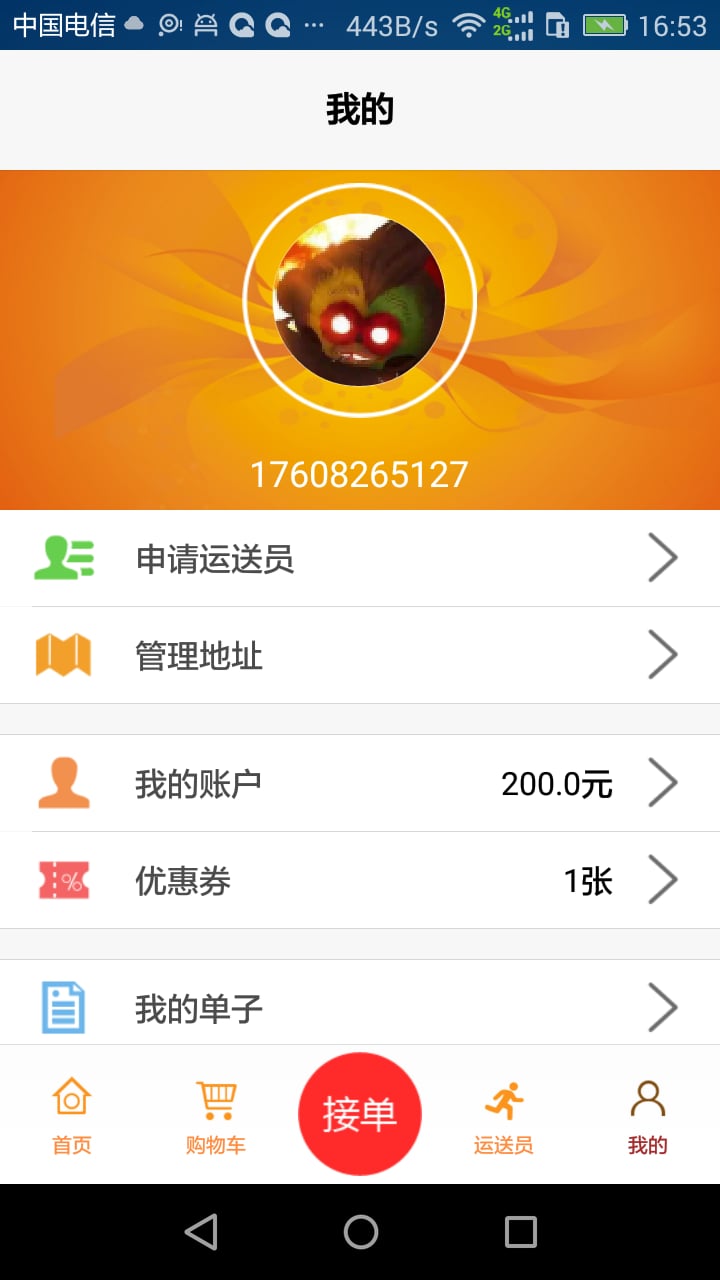
Task: Switch to the 首页 home tab
Action: [x=72, y=1117]
